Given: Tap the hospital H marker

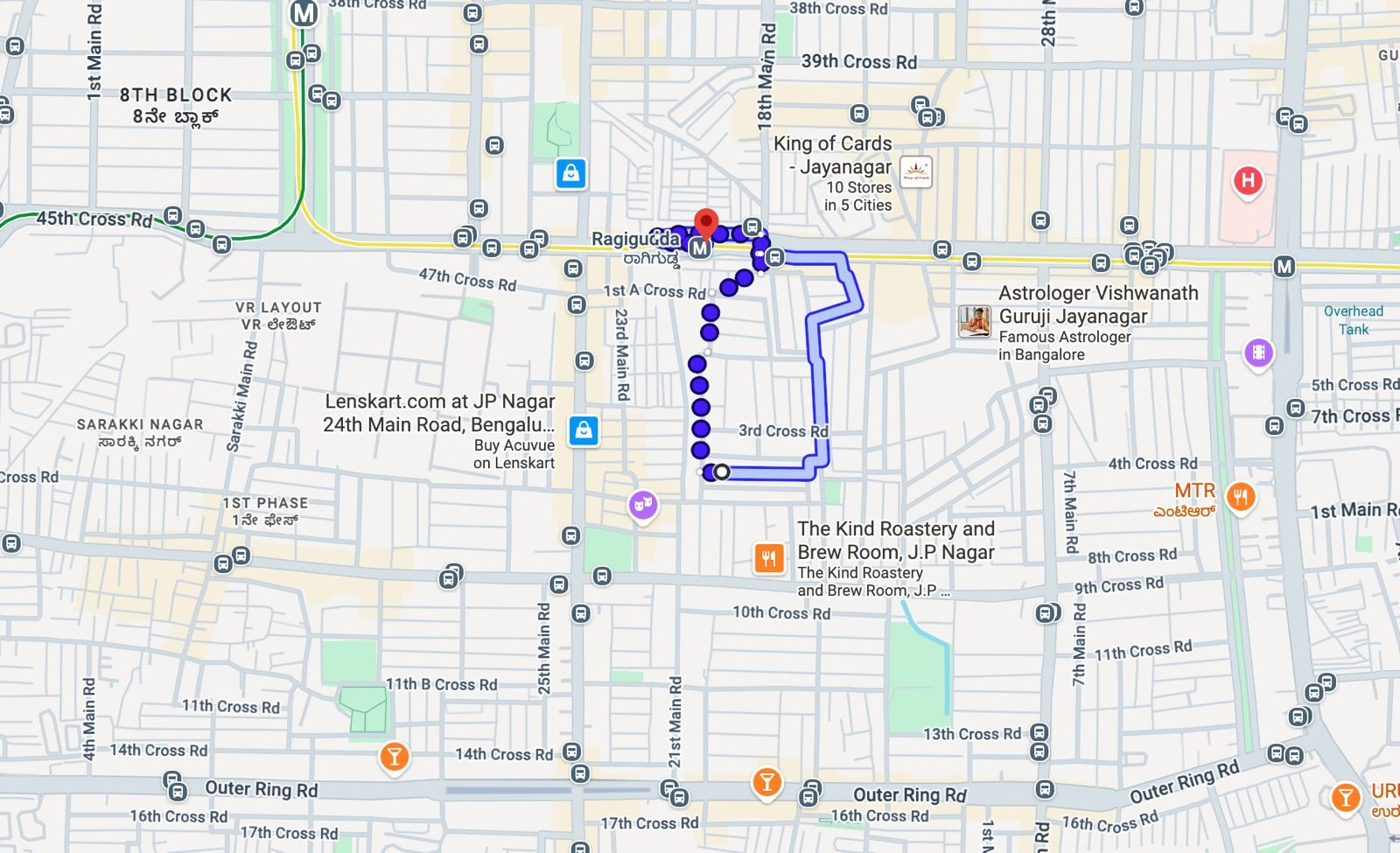Looking at the screenshot, I should click(1248, 181).
